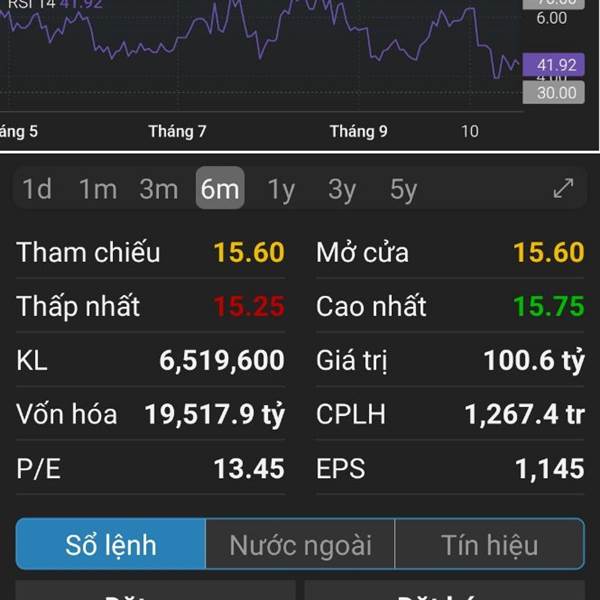Expand the chart to fullscreen
The width and height of the screenshot is (600, 600).
coord(563,188)
